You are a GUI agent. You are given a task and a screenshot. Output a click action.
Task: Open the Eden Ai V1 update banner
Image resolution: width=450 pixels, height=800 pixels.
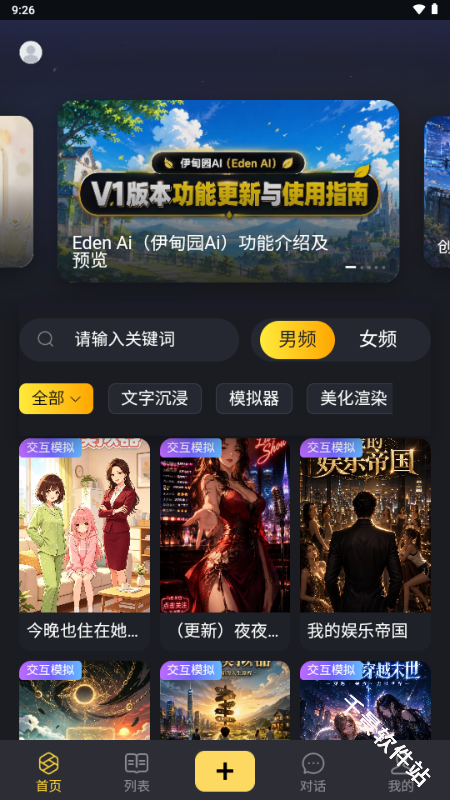228,191
